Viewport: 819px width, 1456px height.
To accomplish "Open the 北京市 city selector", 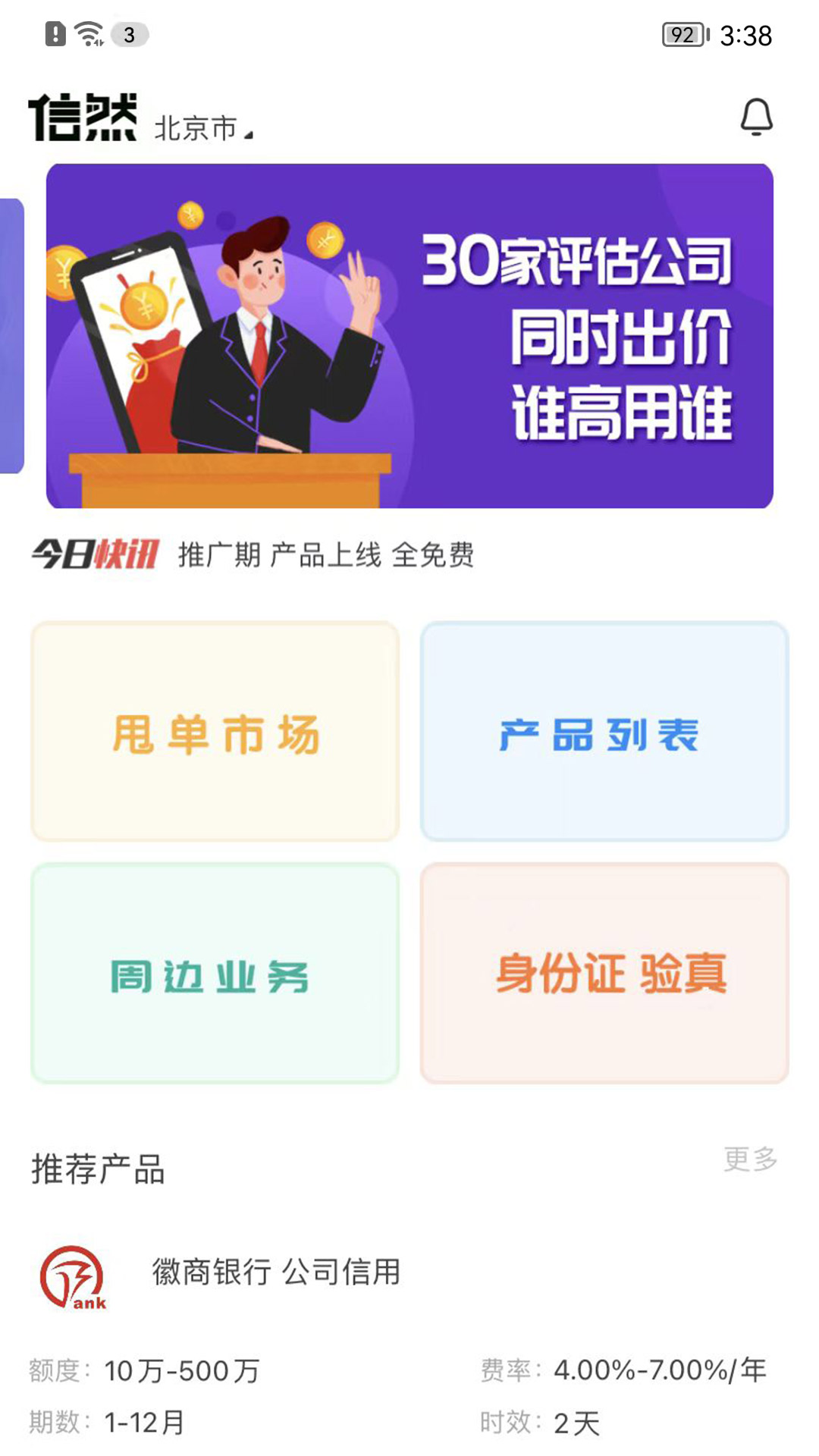I will coord(196,129).
